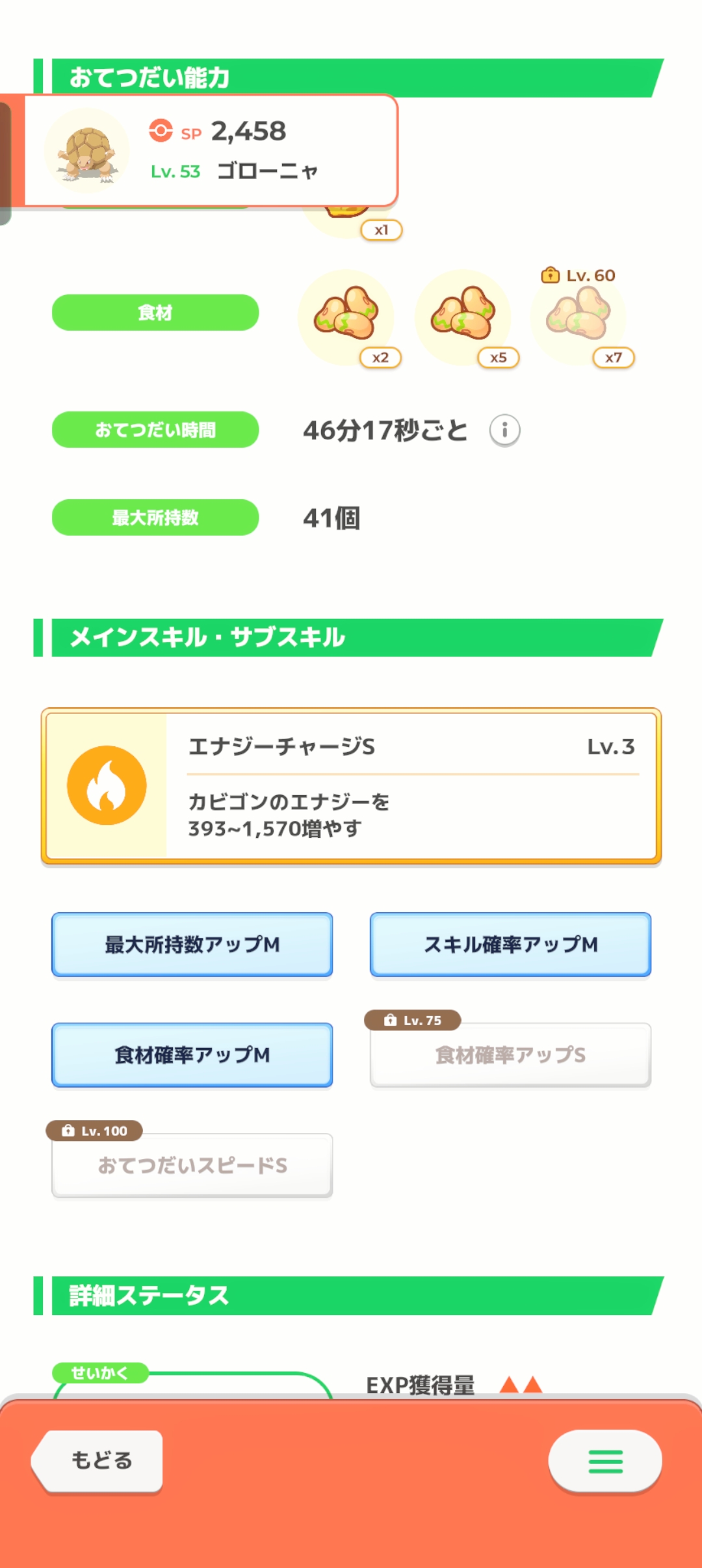Image resolution: width=702 pixels, height=1568 pixels.
Task: Open the hamburger menu button
Action: tap(605, 1461)
